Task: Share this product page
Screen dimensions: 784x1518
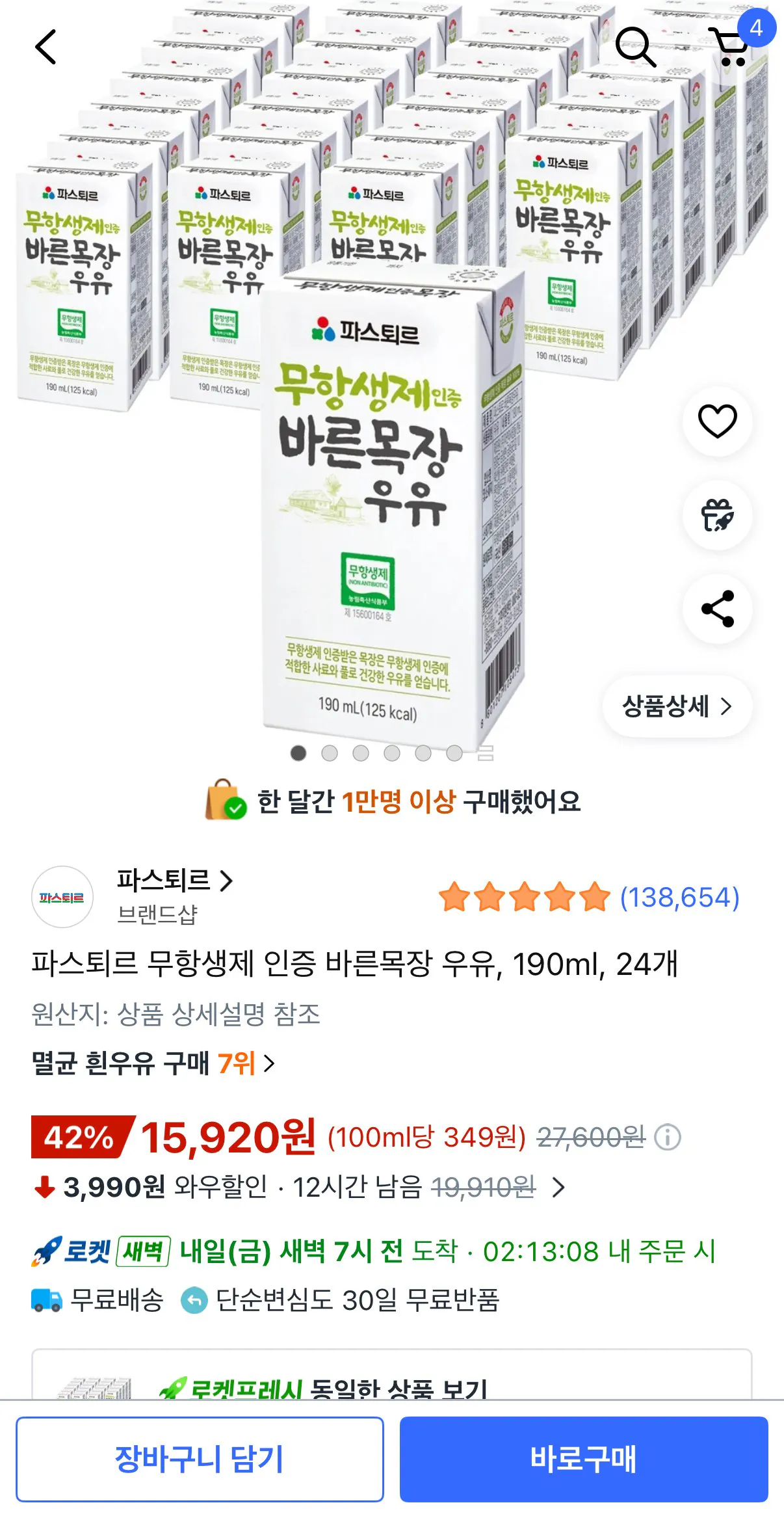Action: [x=716, y=610]
